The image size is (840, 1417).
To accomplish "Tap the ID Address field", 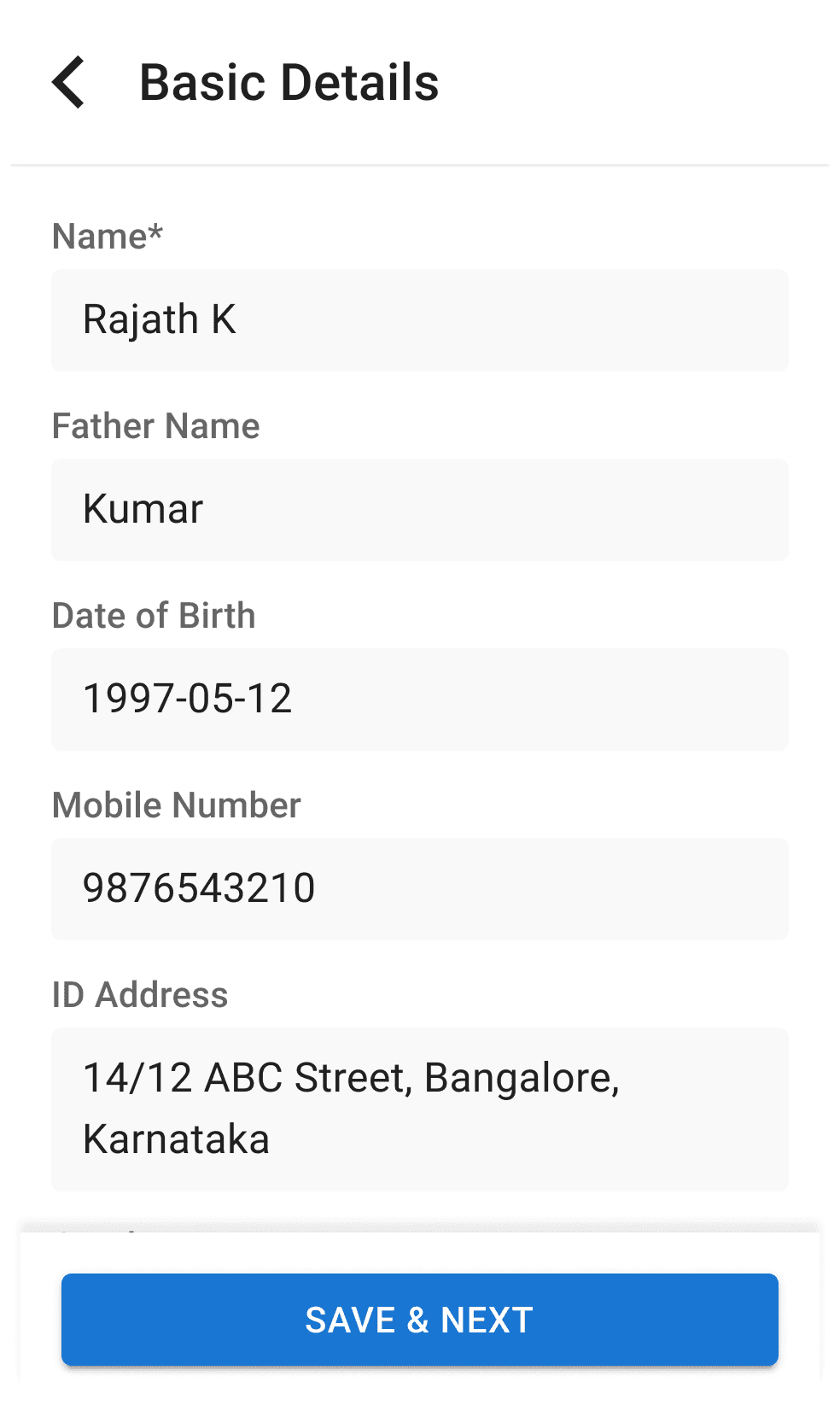I will [x=419, y=1109].
